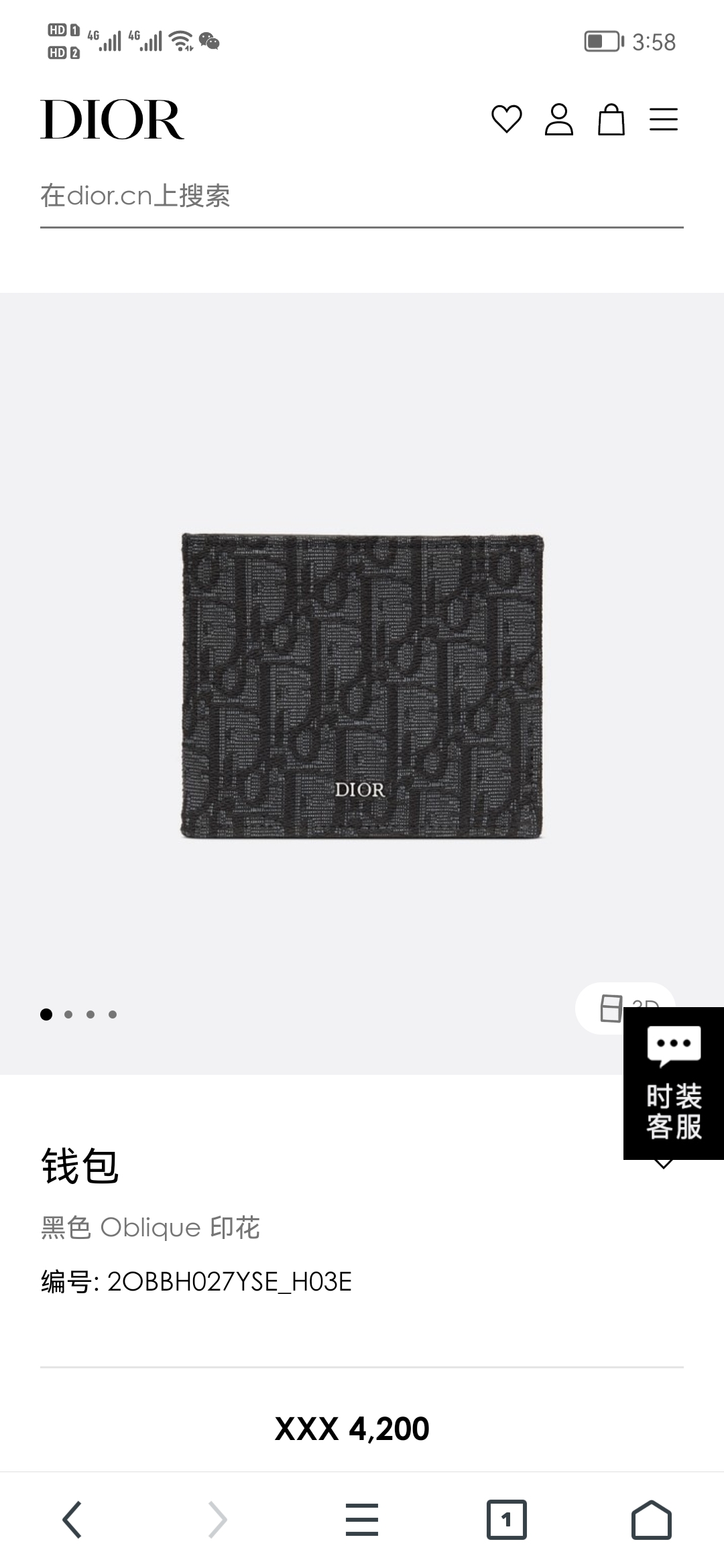Open the wishlist heart icon
The image size is (724, 1568).
[506, 120]
